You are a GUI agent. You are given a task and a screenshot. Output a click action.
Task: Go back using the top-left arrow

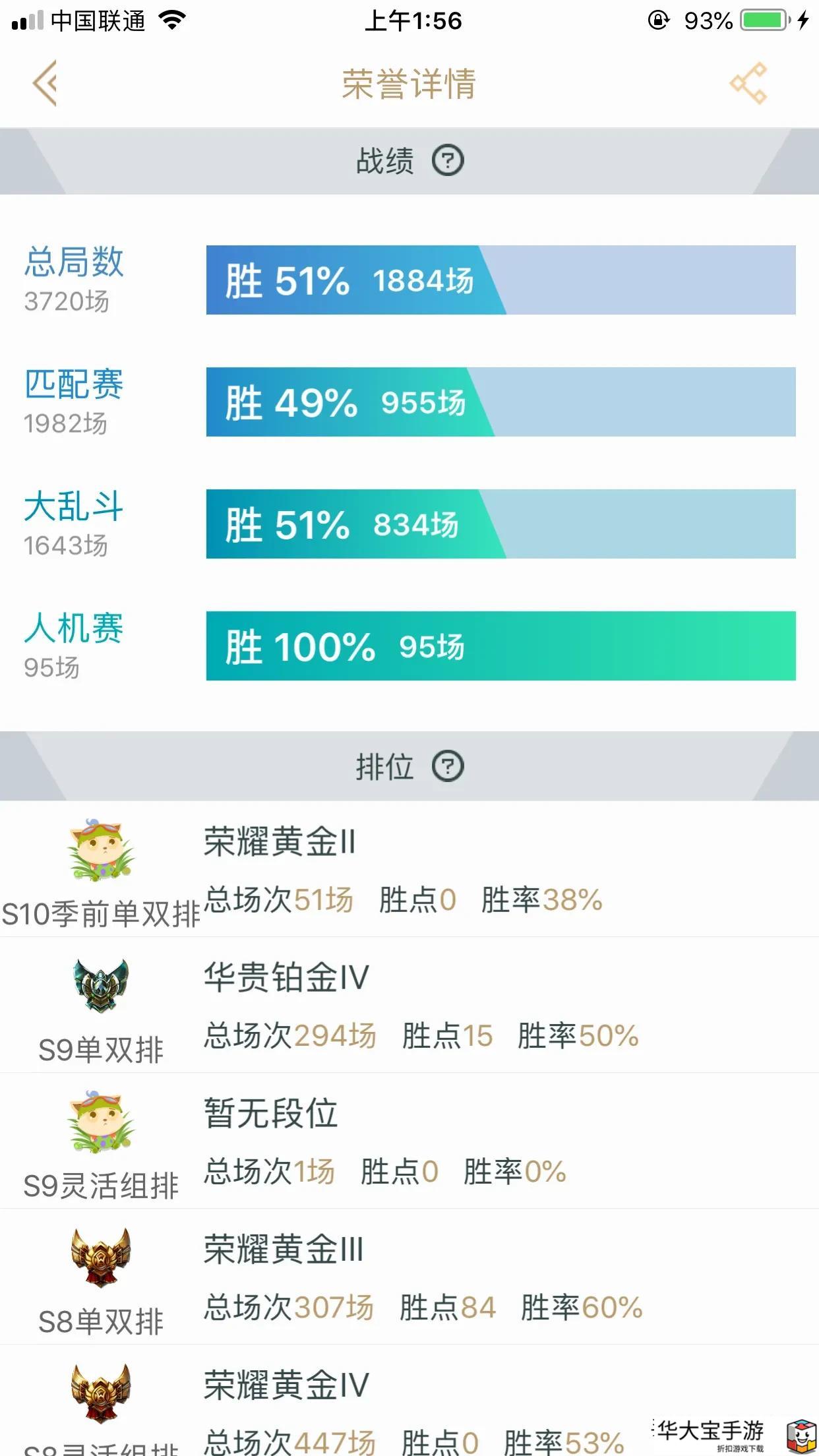pos(45,83)
